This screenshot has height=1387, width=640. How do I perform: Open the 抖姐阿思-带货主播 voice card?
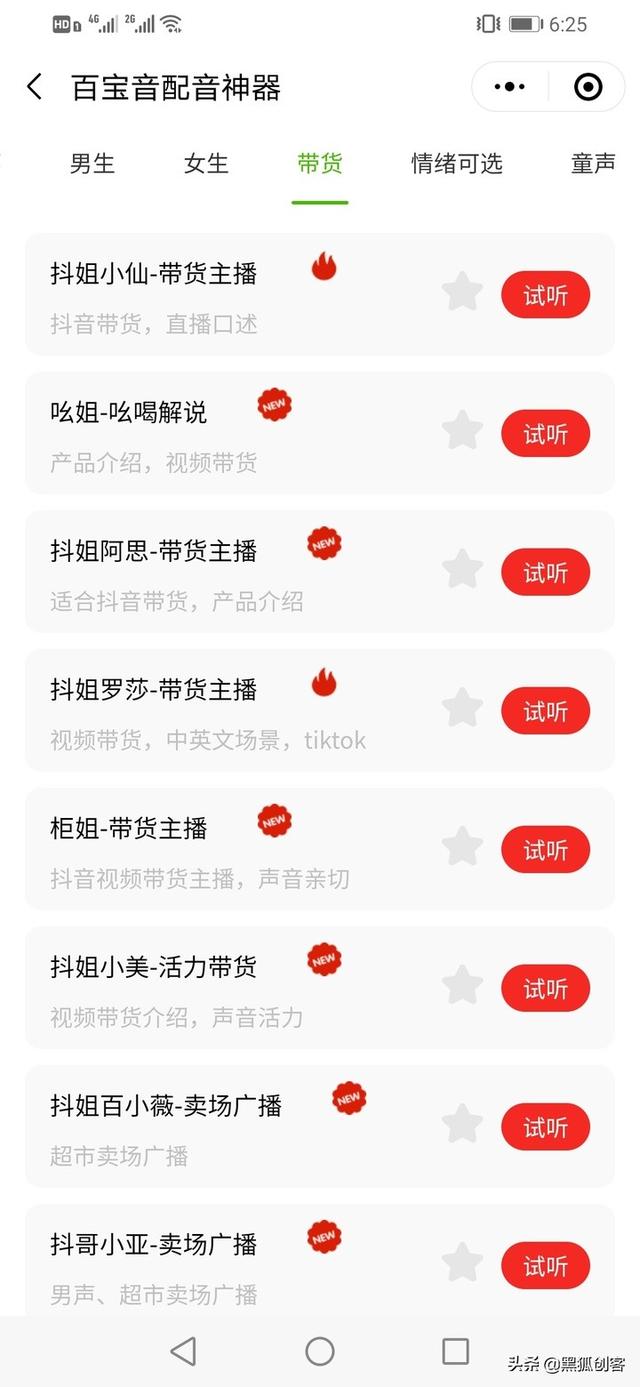(200, 572)
